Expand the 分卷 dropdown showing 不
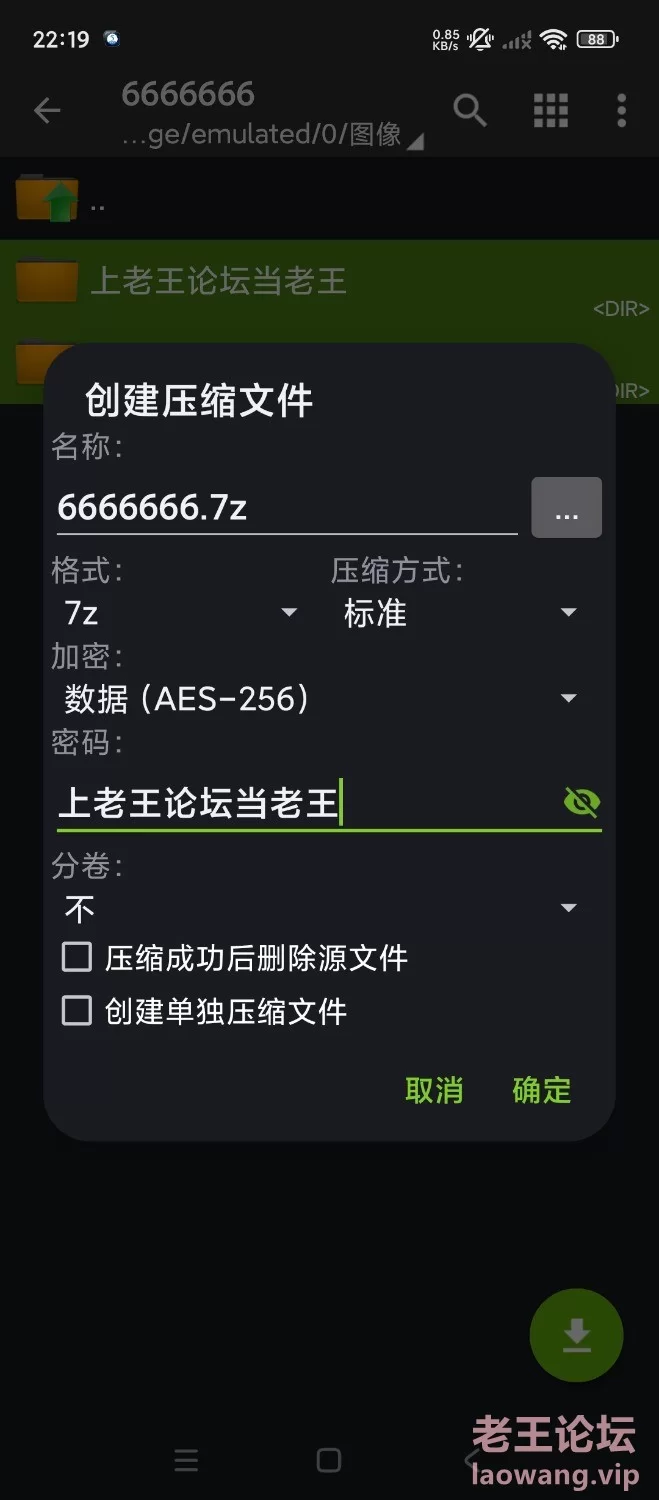Image resolution: width=659 pixels, height=1500 pixels. point(320,908)
